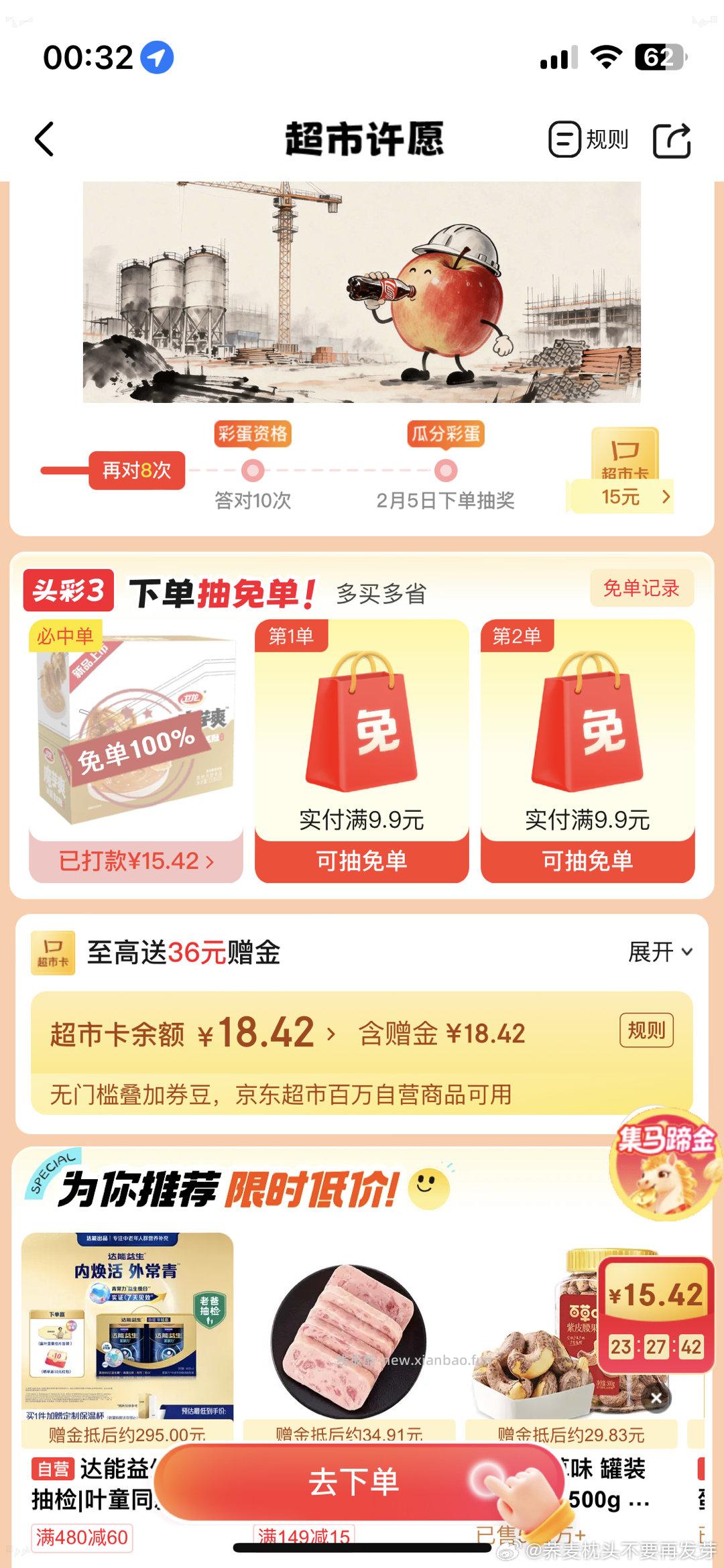
Task: Open the 规则 rules icon in header
Action: click(x=590, y=139)
